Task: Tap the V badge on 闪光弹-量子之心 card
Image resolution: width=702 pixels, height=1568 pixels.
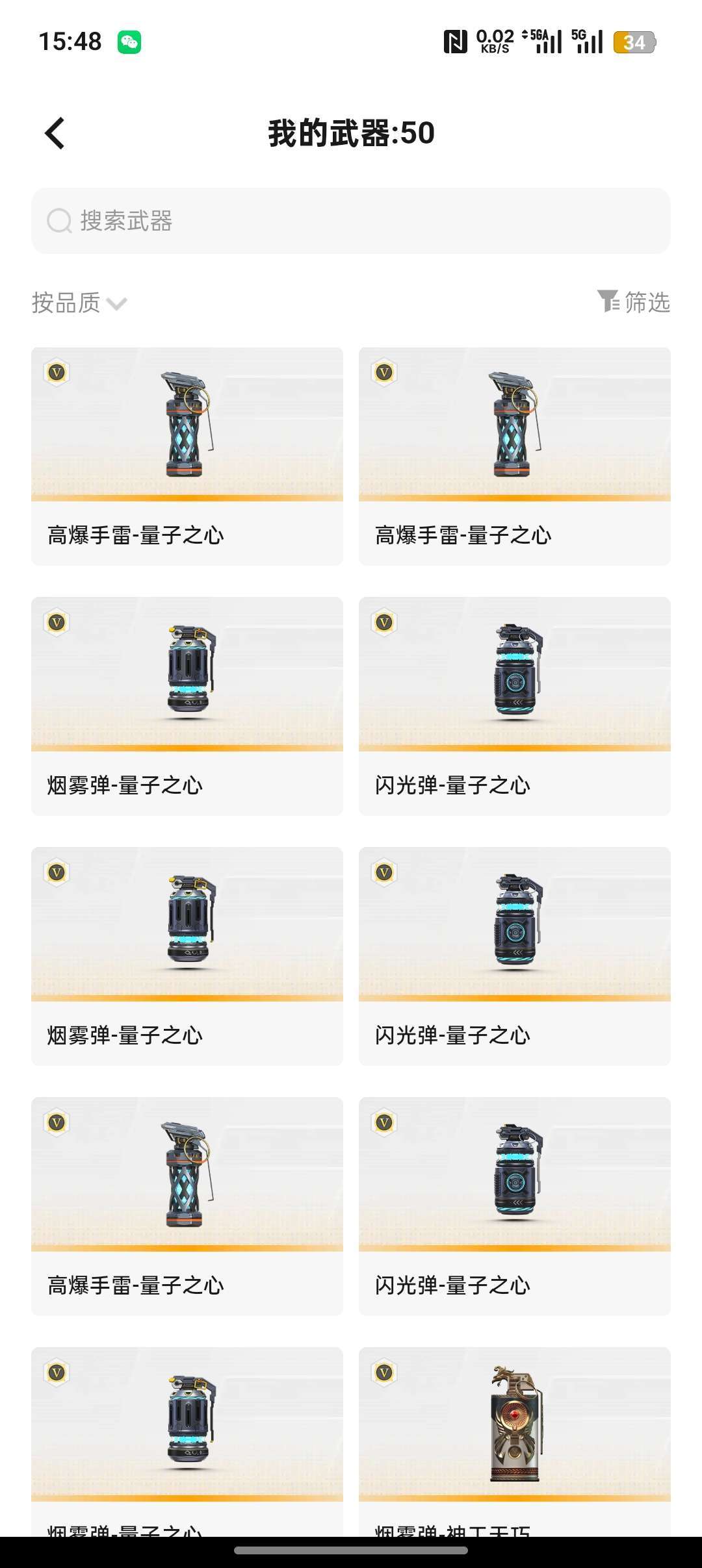Action: (x=385, y=623)
